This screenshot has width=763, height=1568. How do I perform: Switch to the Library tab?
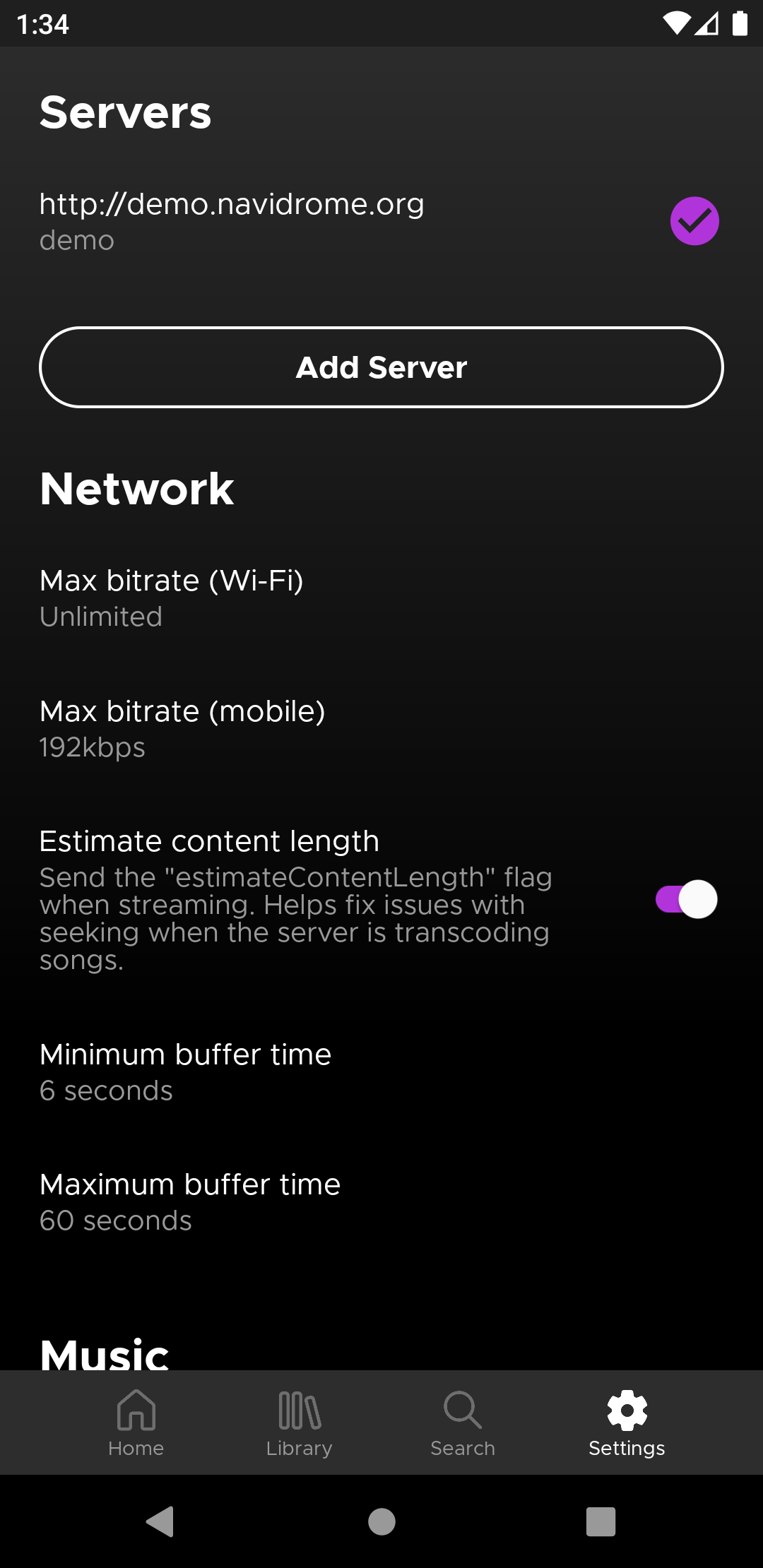pos(300,1423)
